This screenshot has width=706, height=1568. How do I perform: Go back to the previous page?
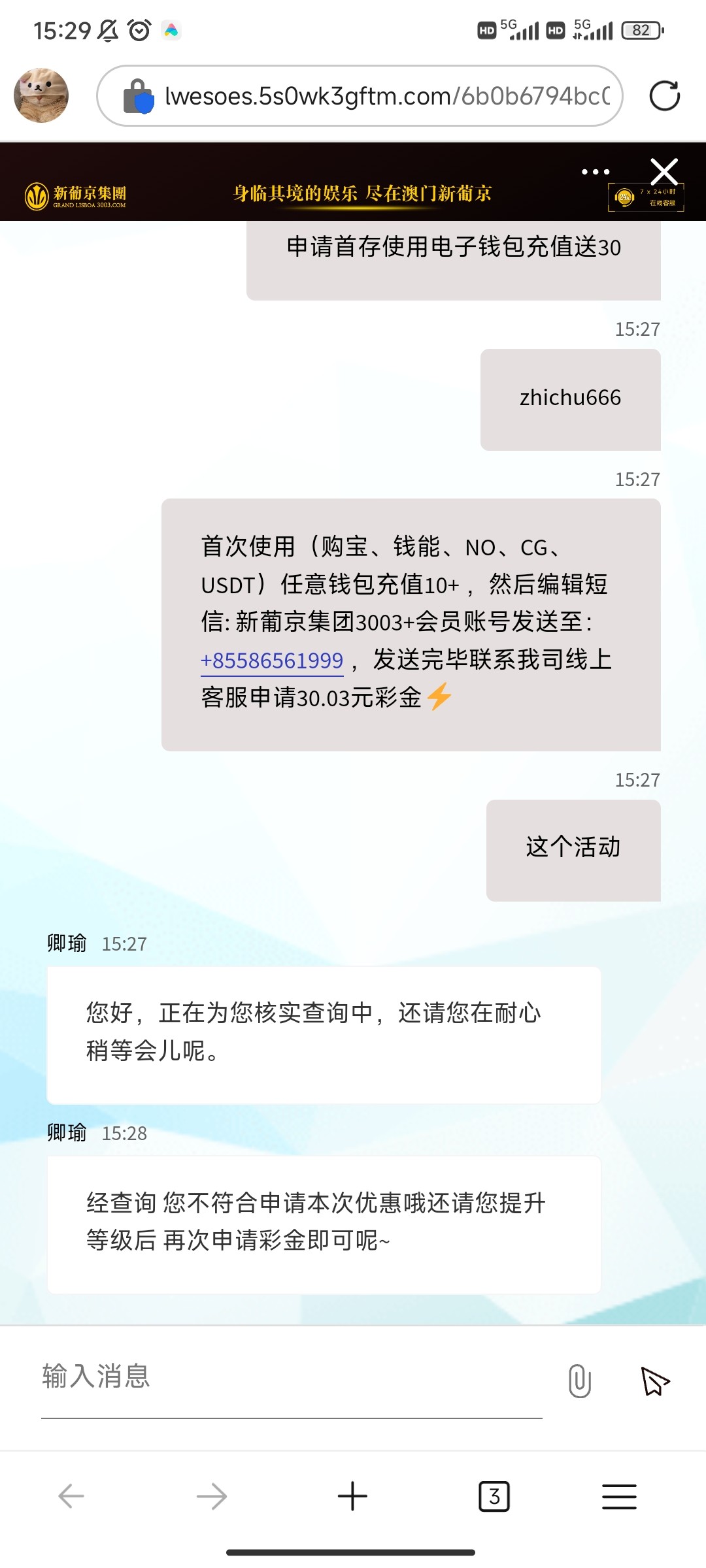pos(71,1495)
